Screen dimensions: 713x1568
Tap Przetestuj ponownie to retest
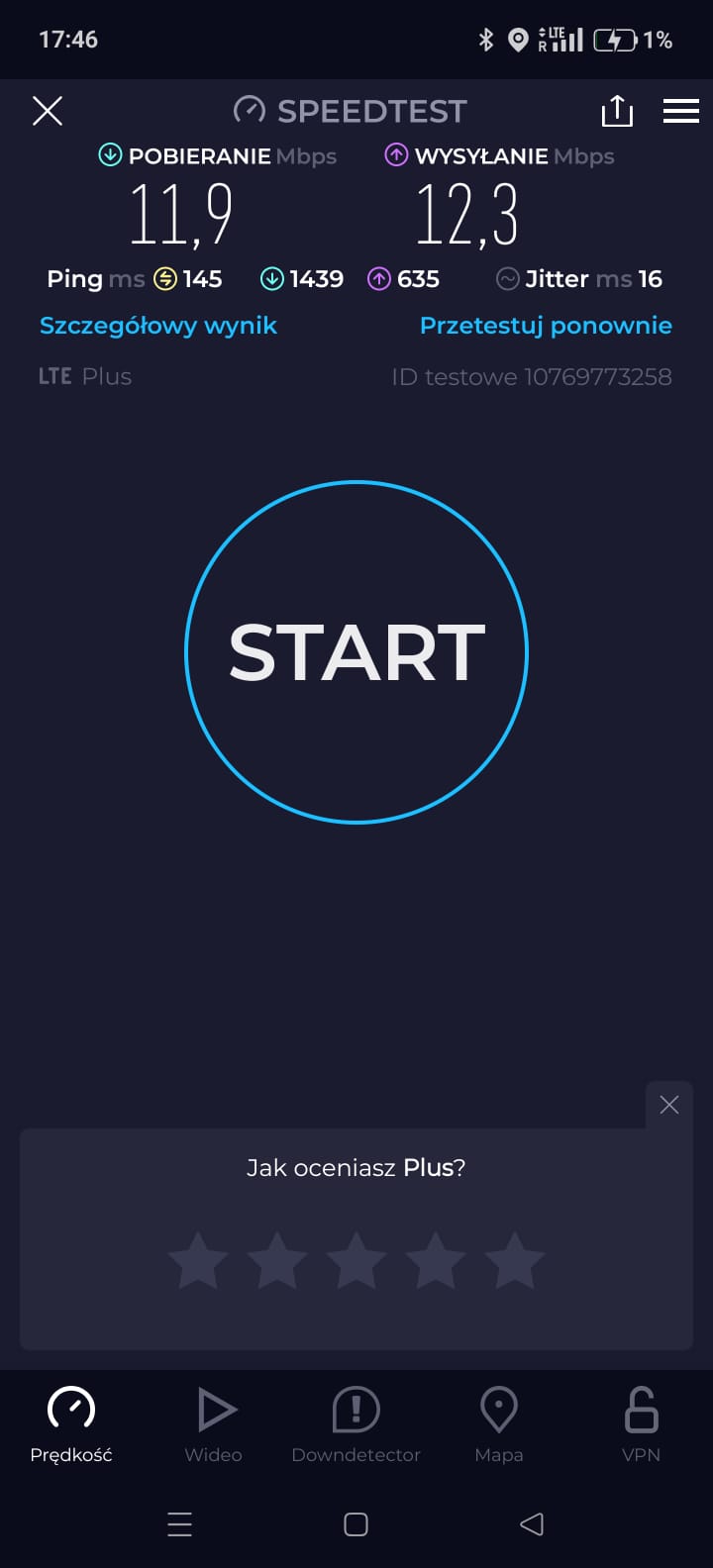coord(546,326)
